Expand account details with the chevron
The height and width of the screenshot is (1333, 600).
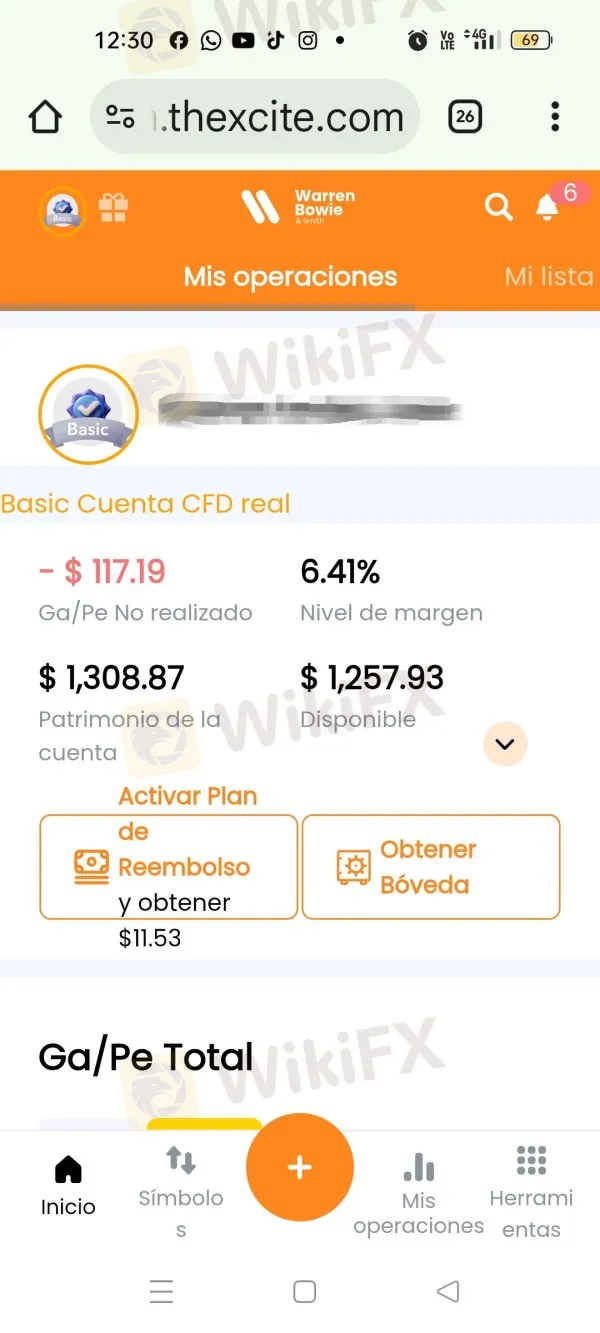point(505,744)
